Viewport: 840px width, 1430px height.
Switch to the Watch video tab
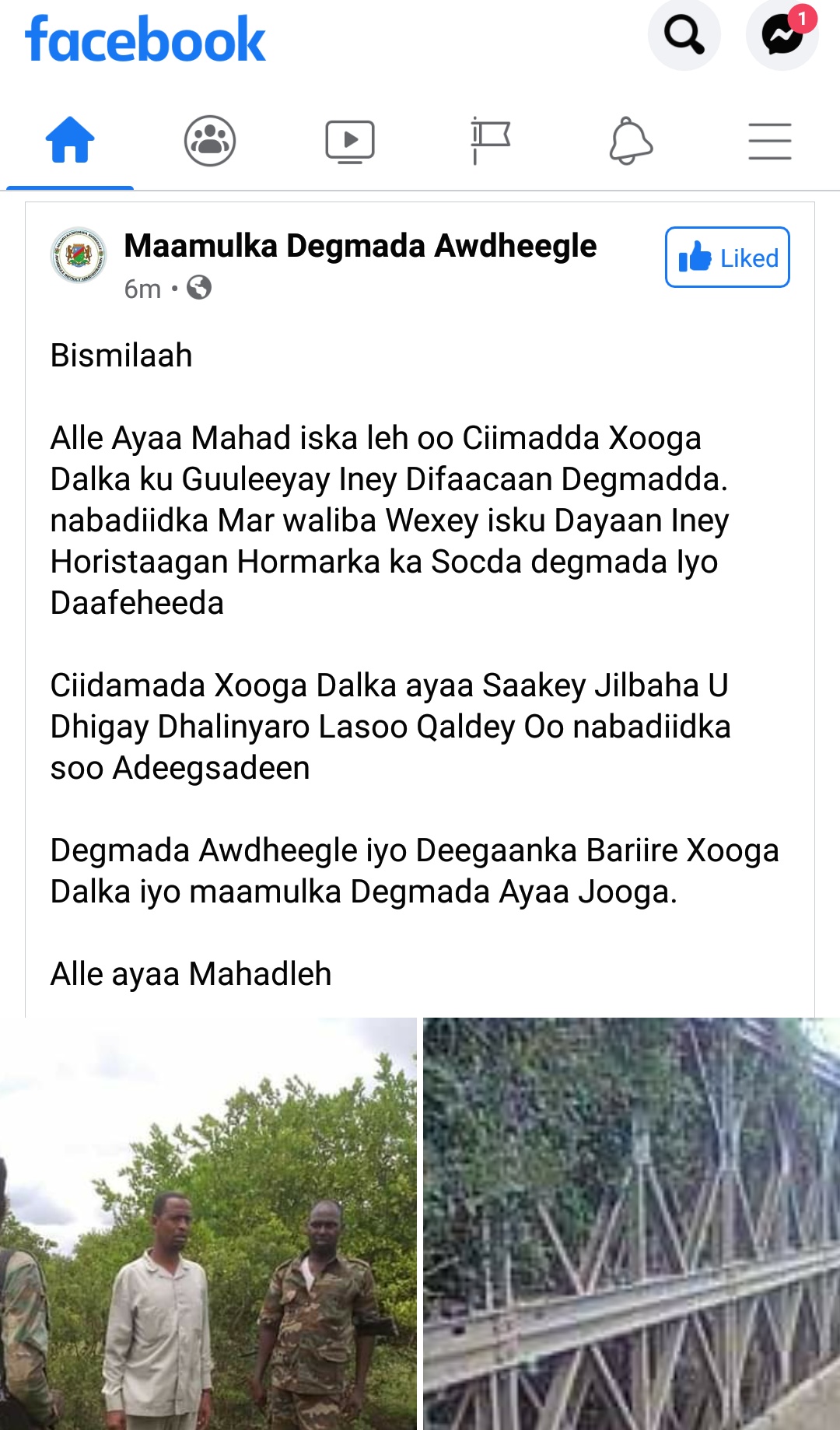point(350,142)
